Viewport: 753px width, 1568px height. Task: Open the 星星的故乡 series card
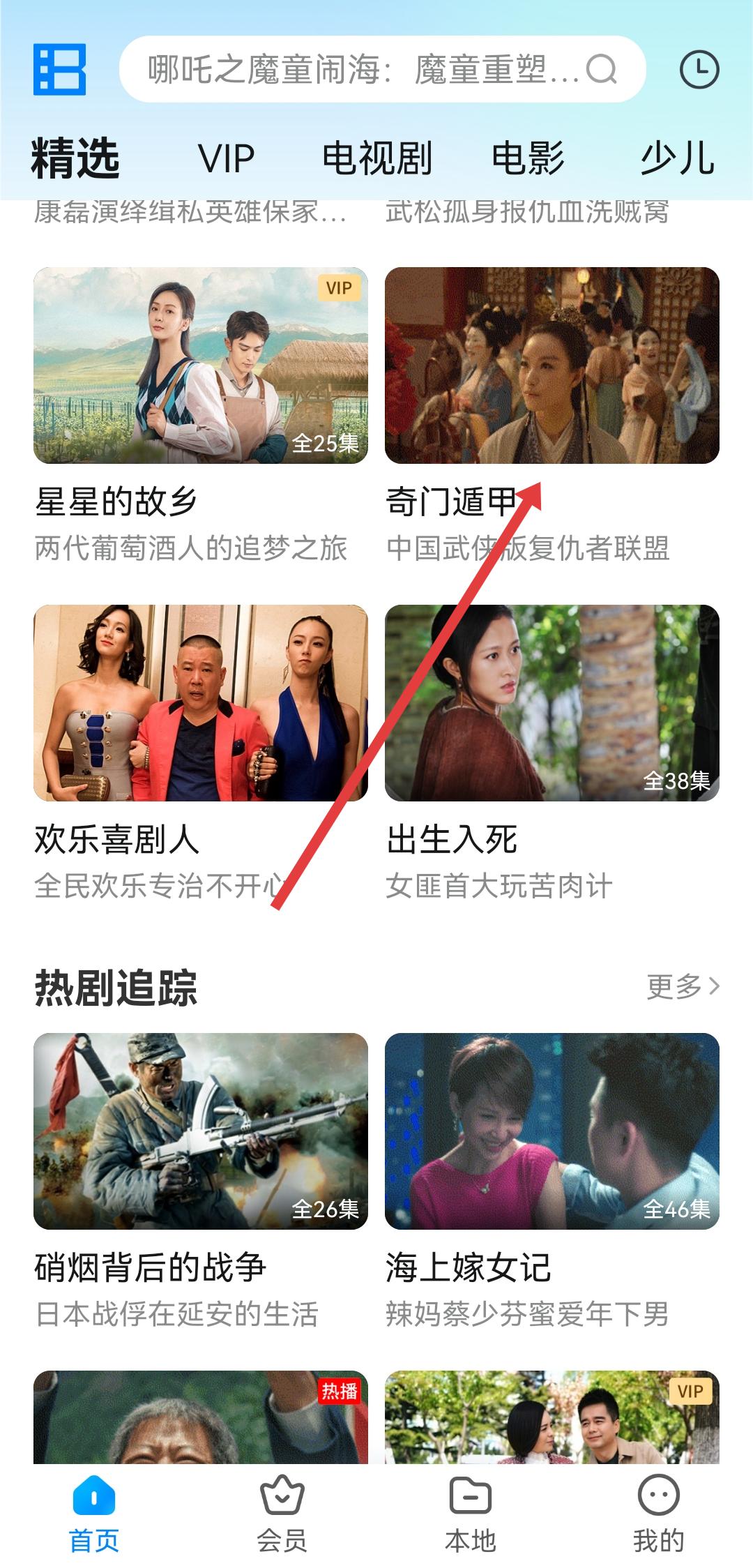pyautogui.click(x=201, y=365)
